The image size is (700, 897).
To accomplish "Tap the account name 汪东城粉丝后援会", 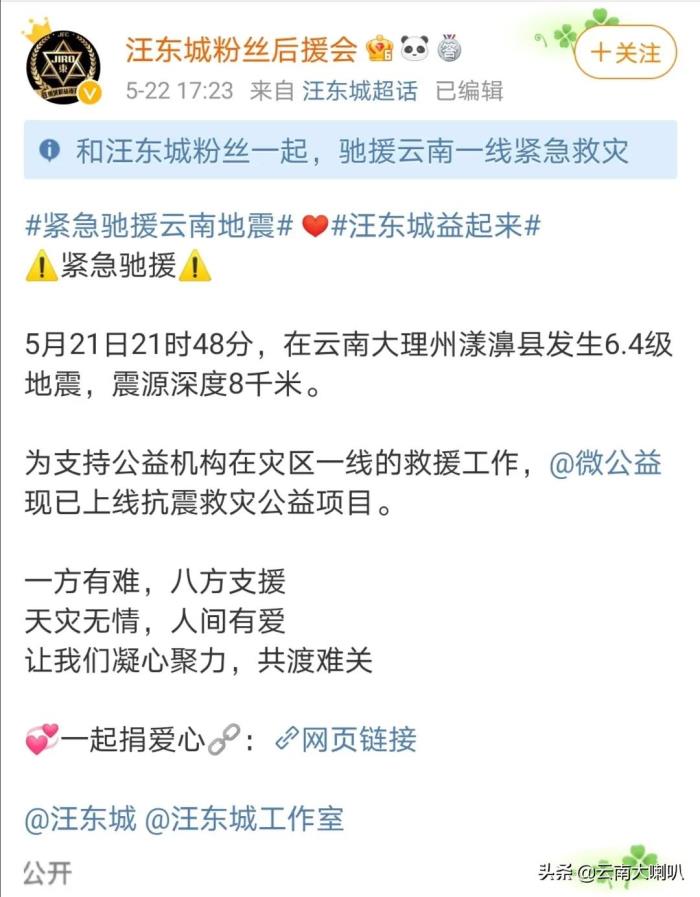I will 242,48.
